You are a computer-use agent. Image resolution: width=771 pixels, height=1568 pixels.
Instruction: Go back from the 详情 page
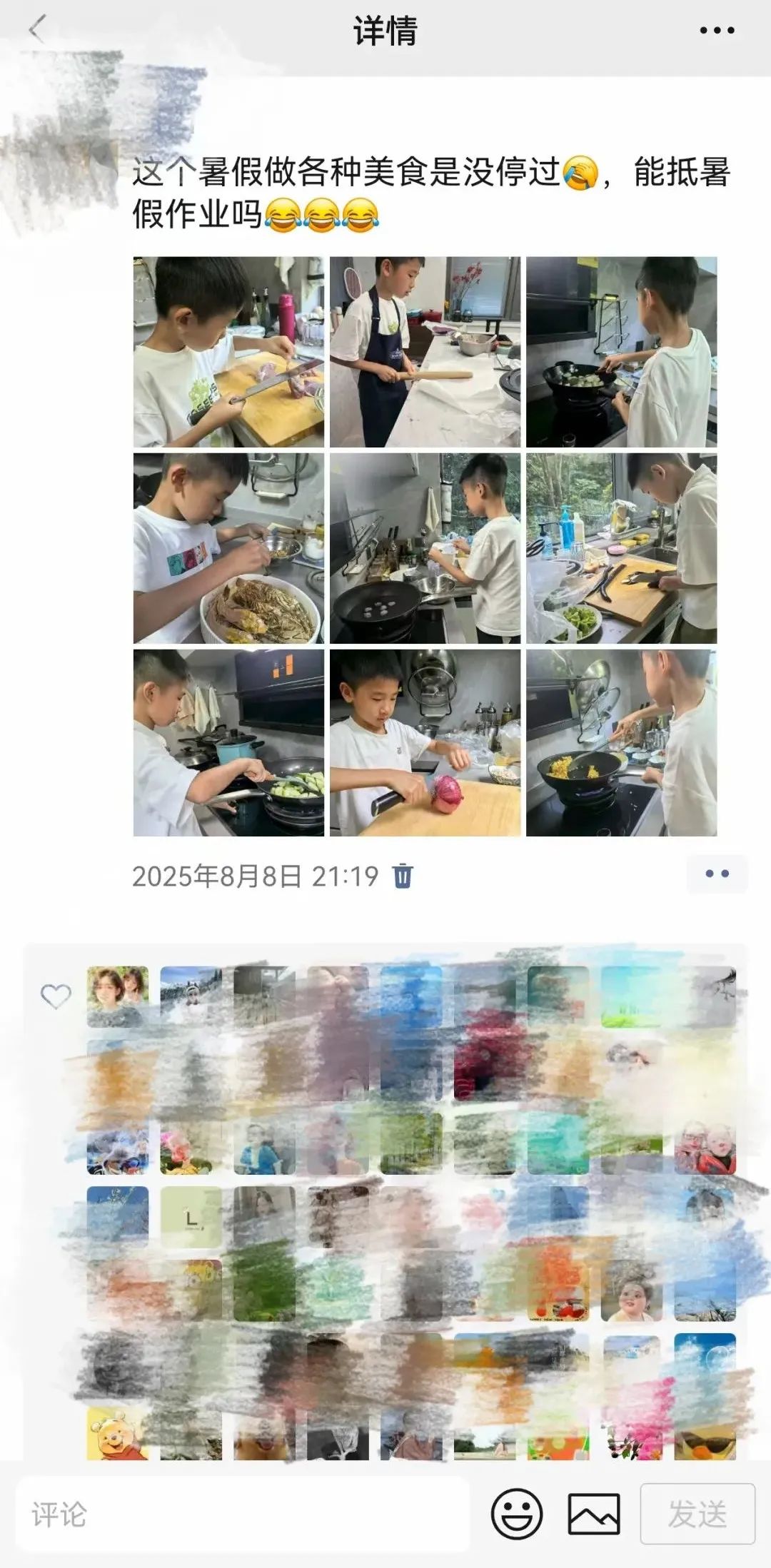coord(37,30)
